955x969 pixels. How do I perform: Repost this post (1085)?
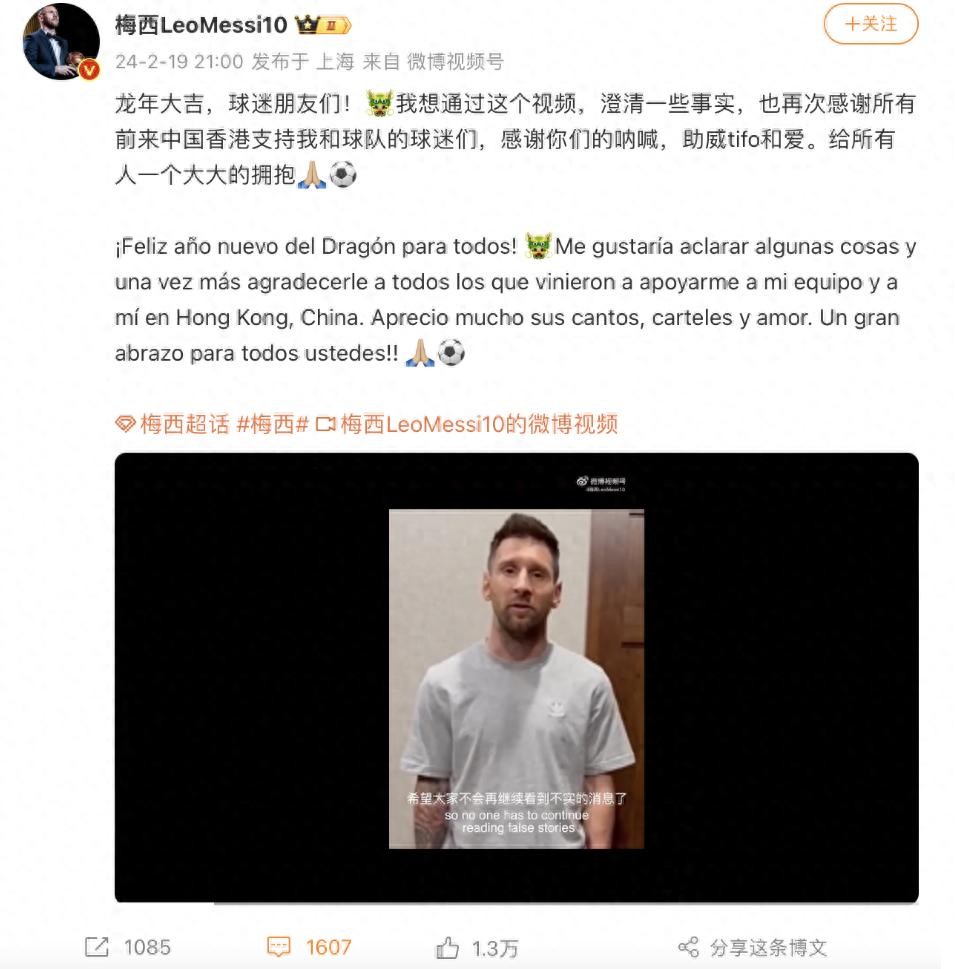pos(127,946)
